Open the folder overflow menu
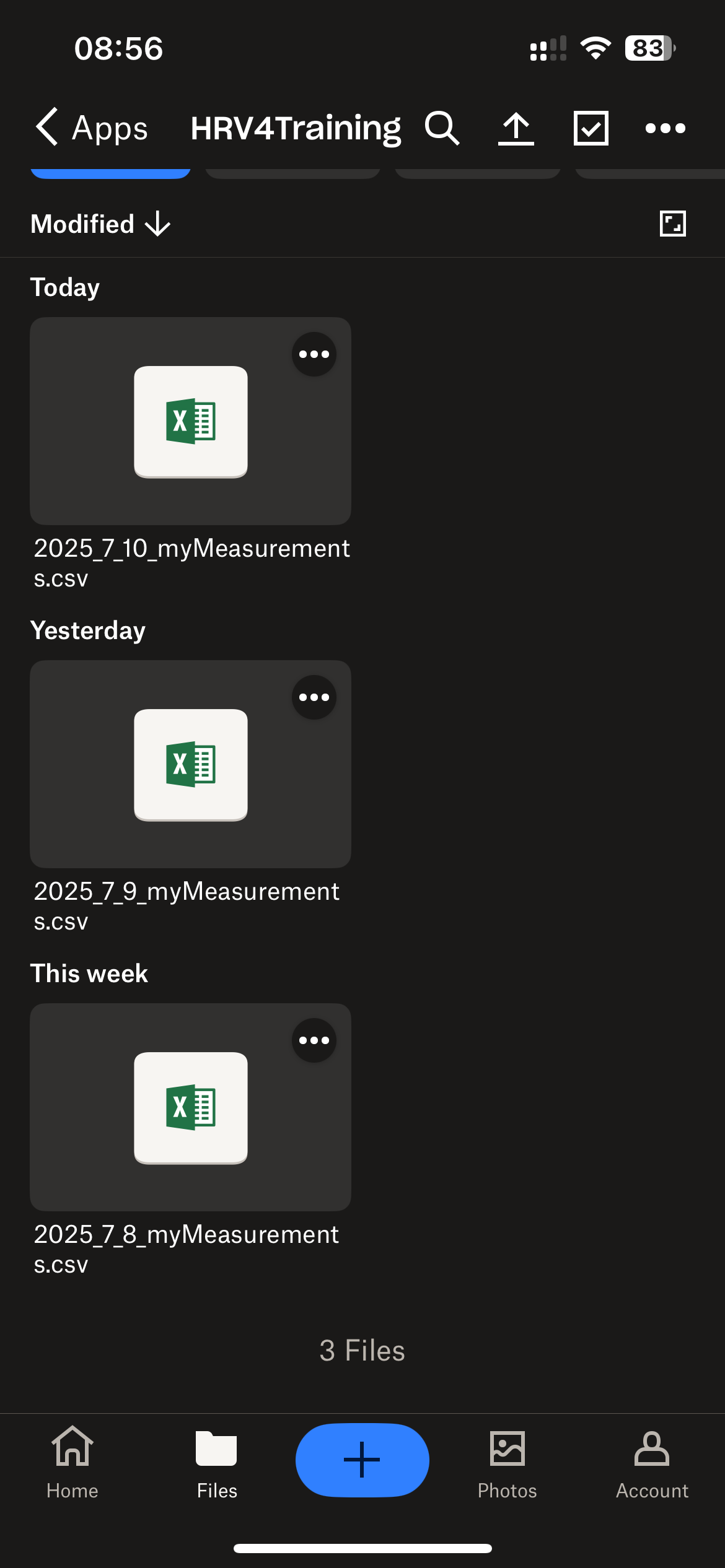725x1568 pixels. pos(665,128)
